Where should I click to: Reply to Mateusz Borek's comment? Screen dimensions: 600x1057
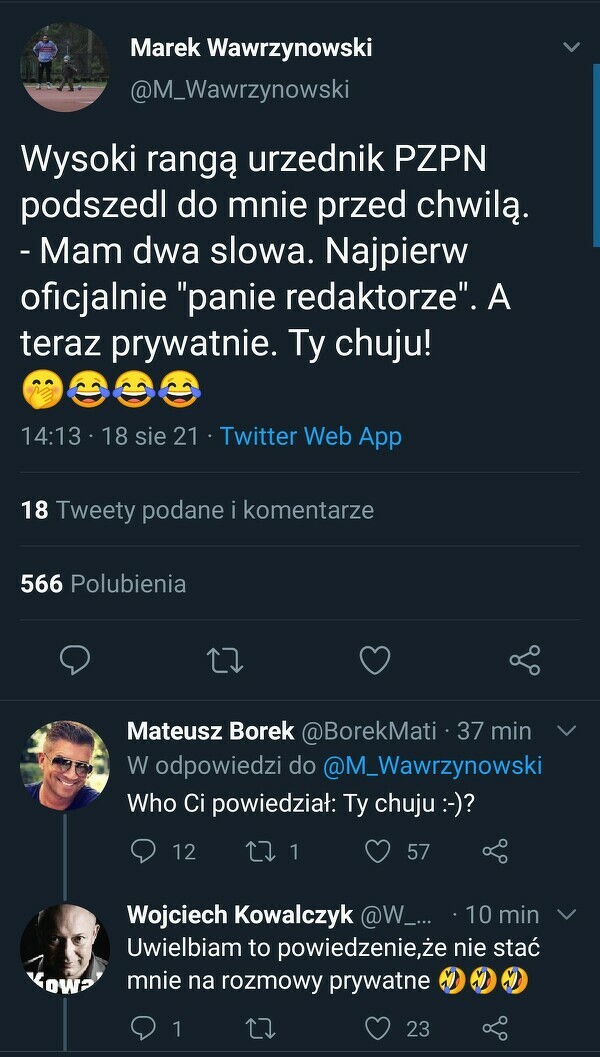point(145,851)
